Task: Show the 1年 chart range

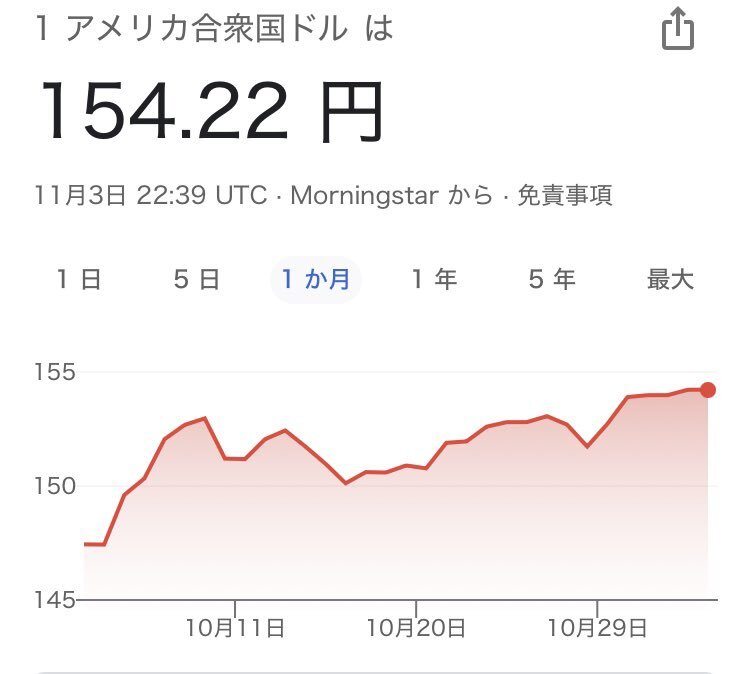Action: [x=434, y=279]
